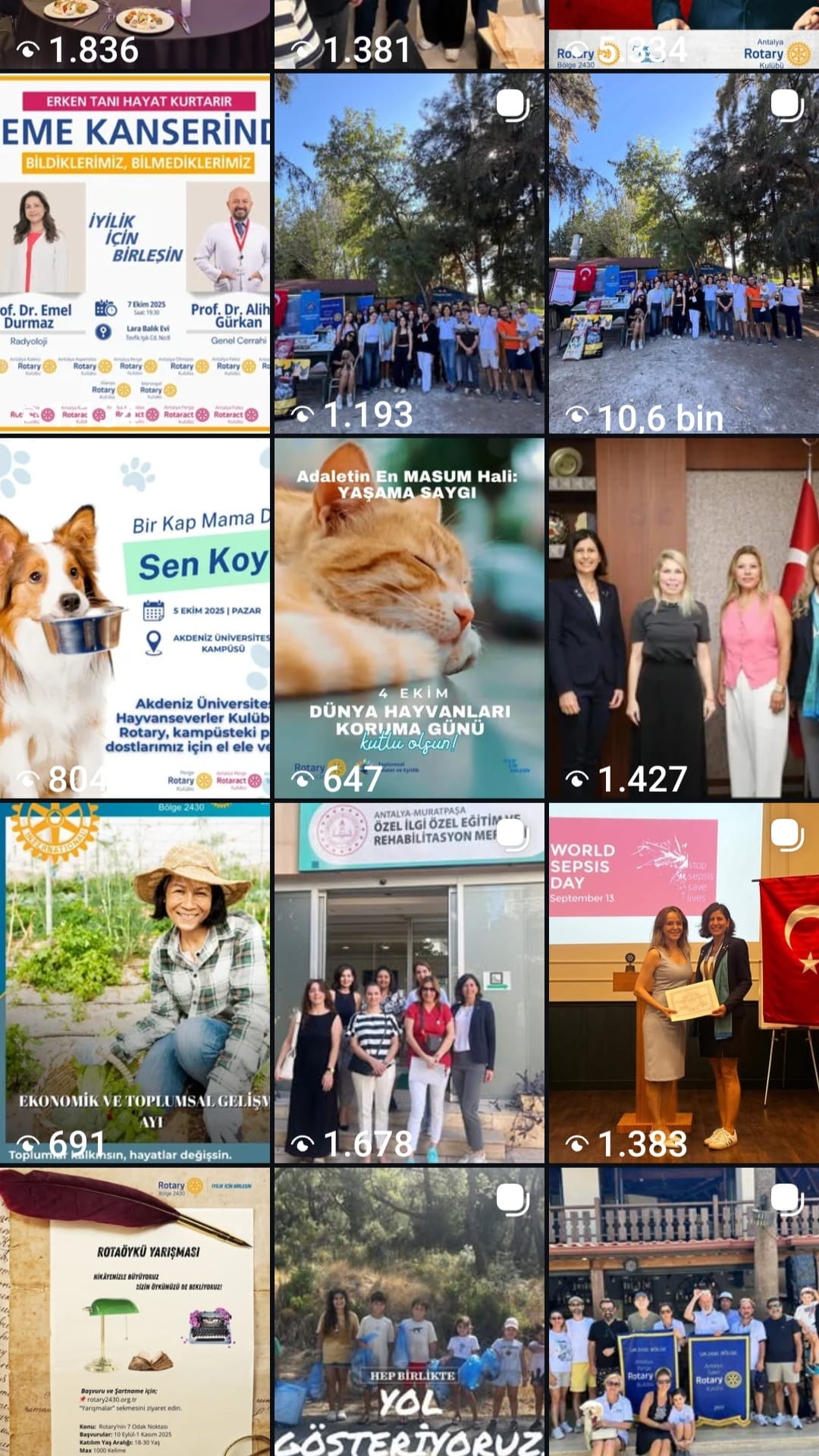This screenshot has height=1456, width=819.
Task: Open the post with 1.836 views
Action: (135, 34)
